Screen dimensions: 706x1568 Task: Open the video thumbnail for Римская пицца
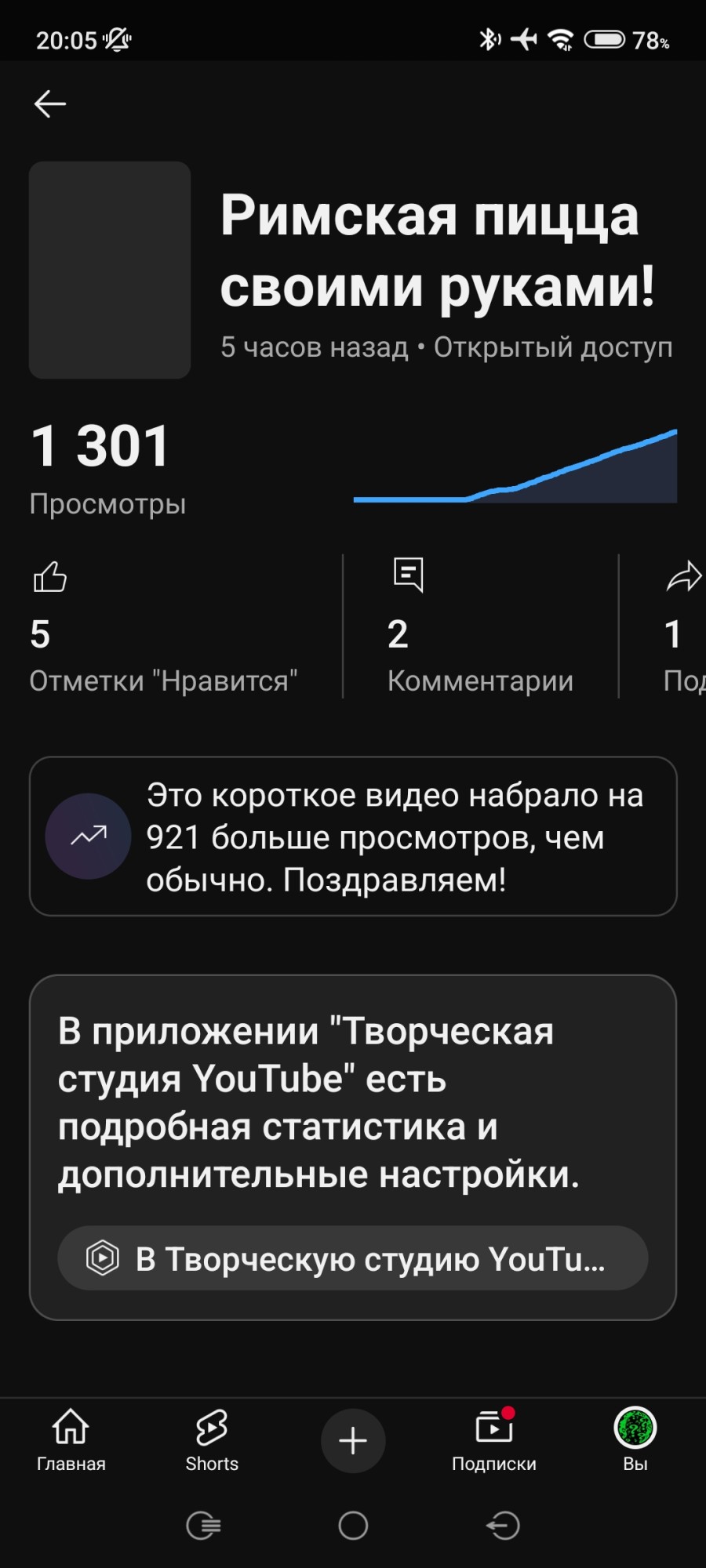pyautogui.click(x=110, y=270)
